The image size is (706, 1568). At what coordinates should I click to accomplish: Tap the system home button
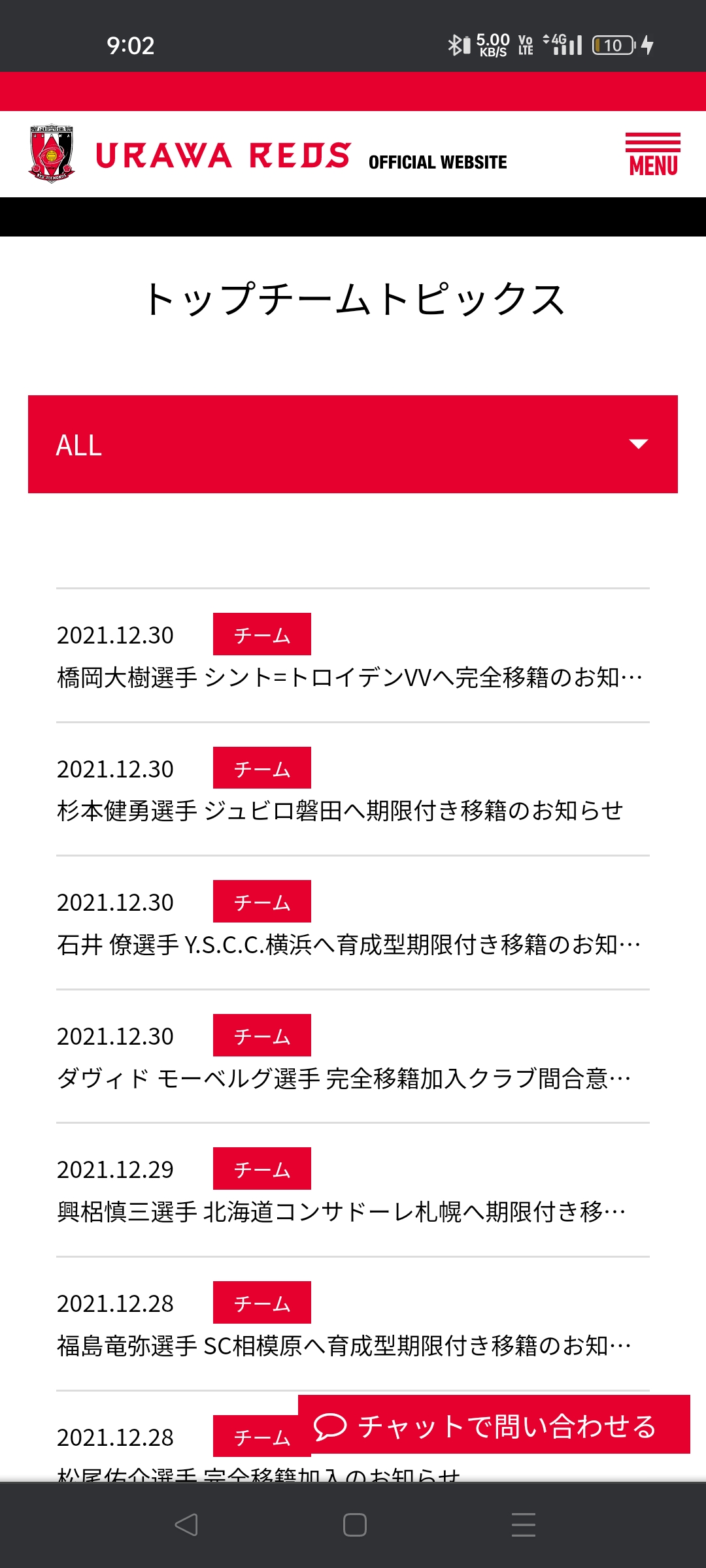pyautogui.click(x=354, y=1525)
